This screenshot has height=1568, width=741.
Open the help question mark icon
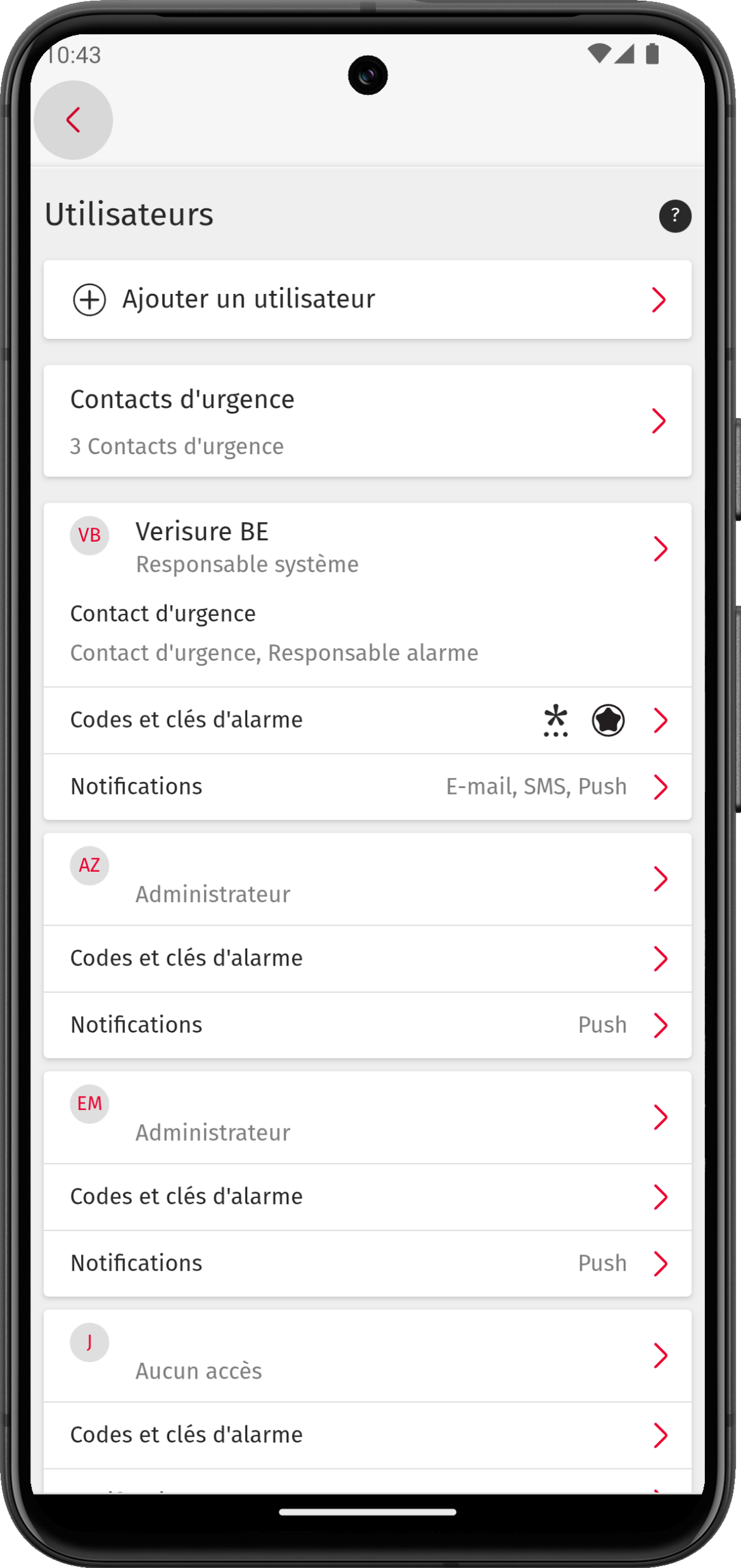(x=674, y=216)
